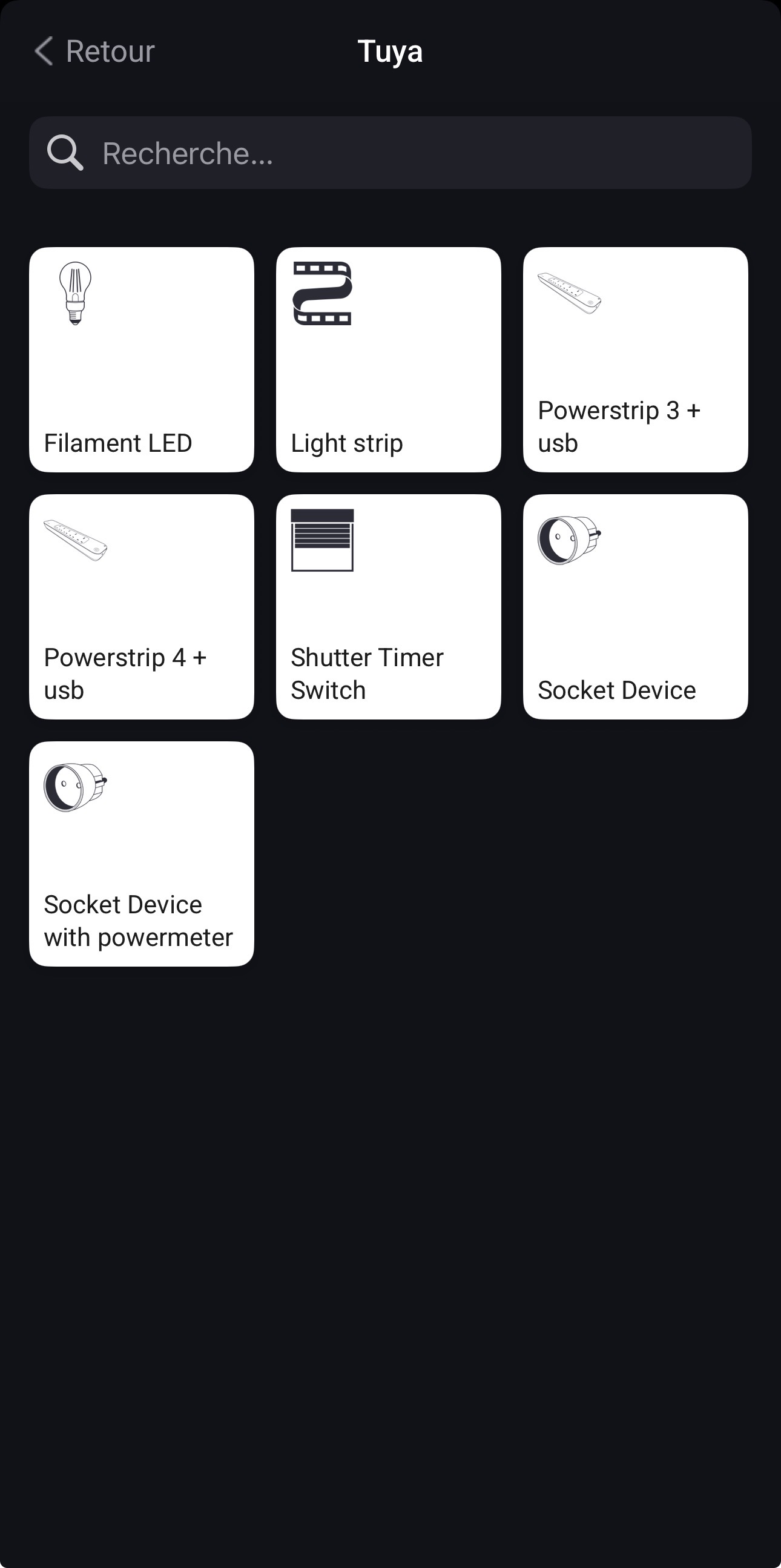The height and width of the screenshot is (1568, 781).
Task: Open the plain Socket Device card
Action: (635, 606)
